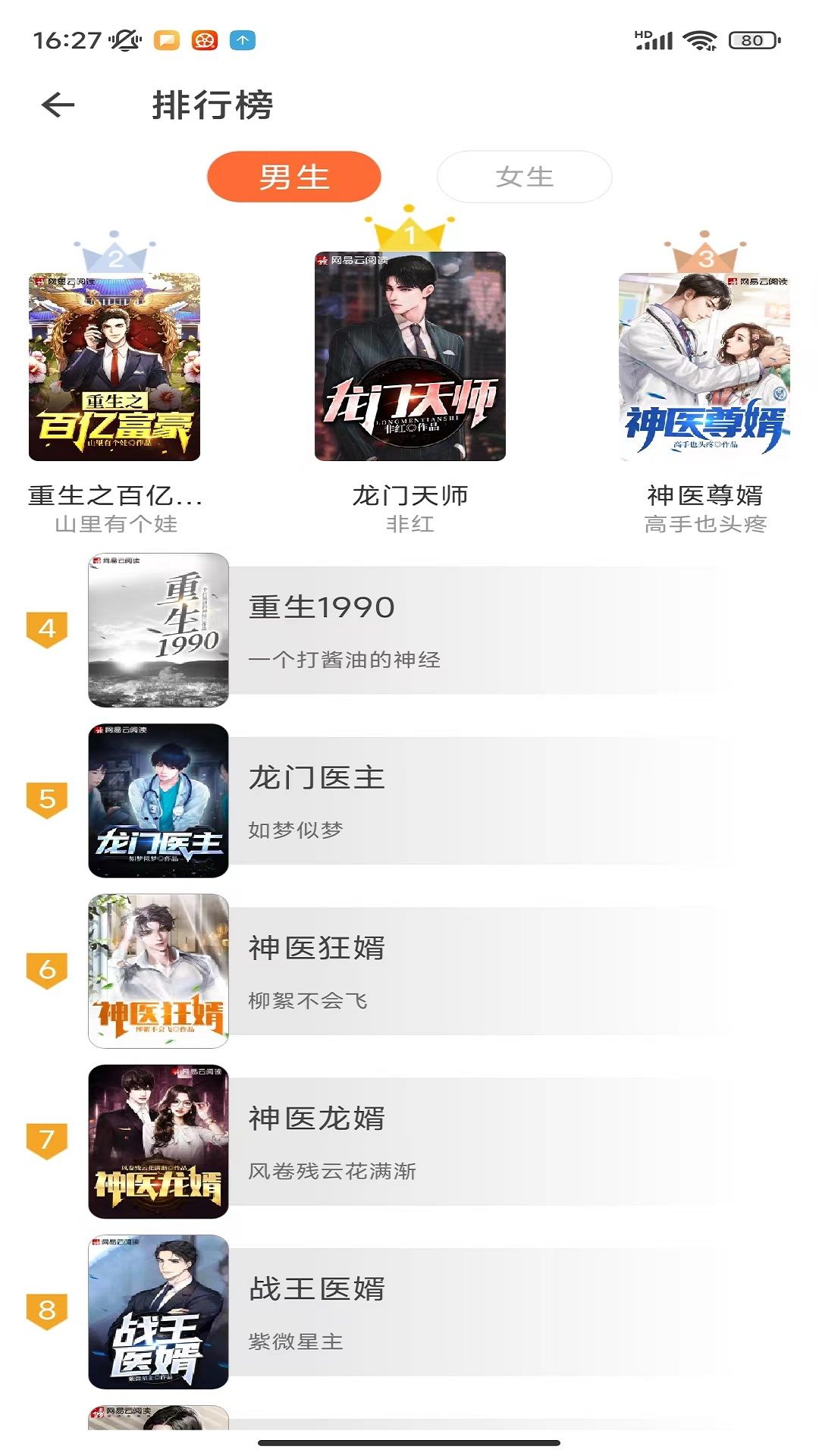Screen dimensions: 819x1456
Task: Switch to the 女生 ranking tab
Action: click(524, 177)
